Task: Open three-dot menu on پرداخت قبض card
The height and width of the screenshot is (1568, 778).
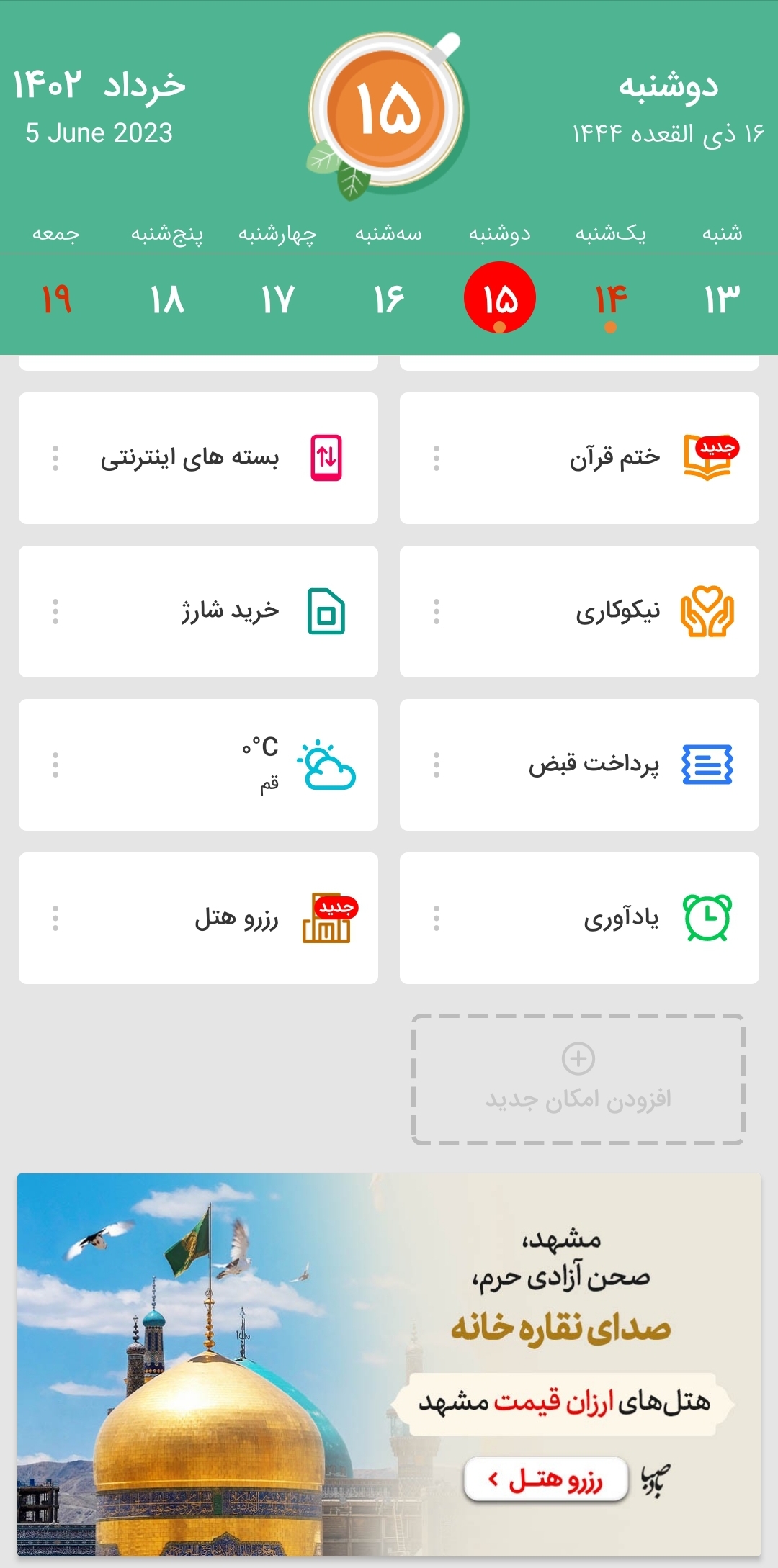Action: tap(437, 765)
